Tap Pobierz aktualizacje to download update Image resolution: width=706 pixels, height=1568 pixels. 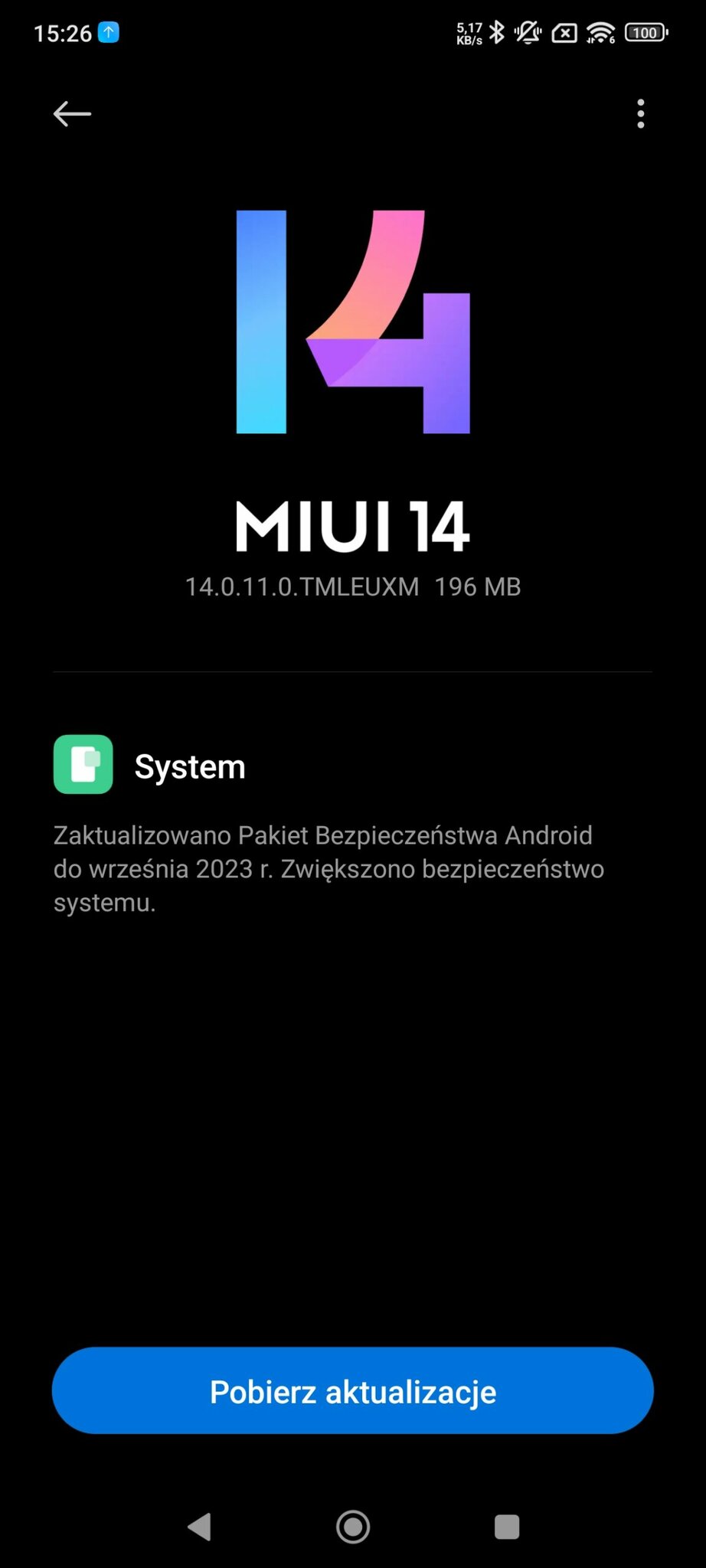tap(352, 1391)
